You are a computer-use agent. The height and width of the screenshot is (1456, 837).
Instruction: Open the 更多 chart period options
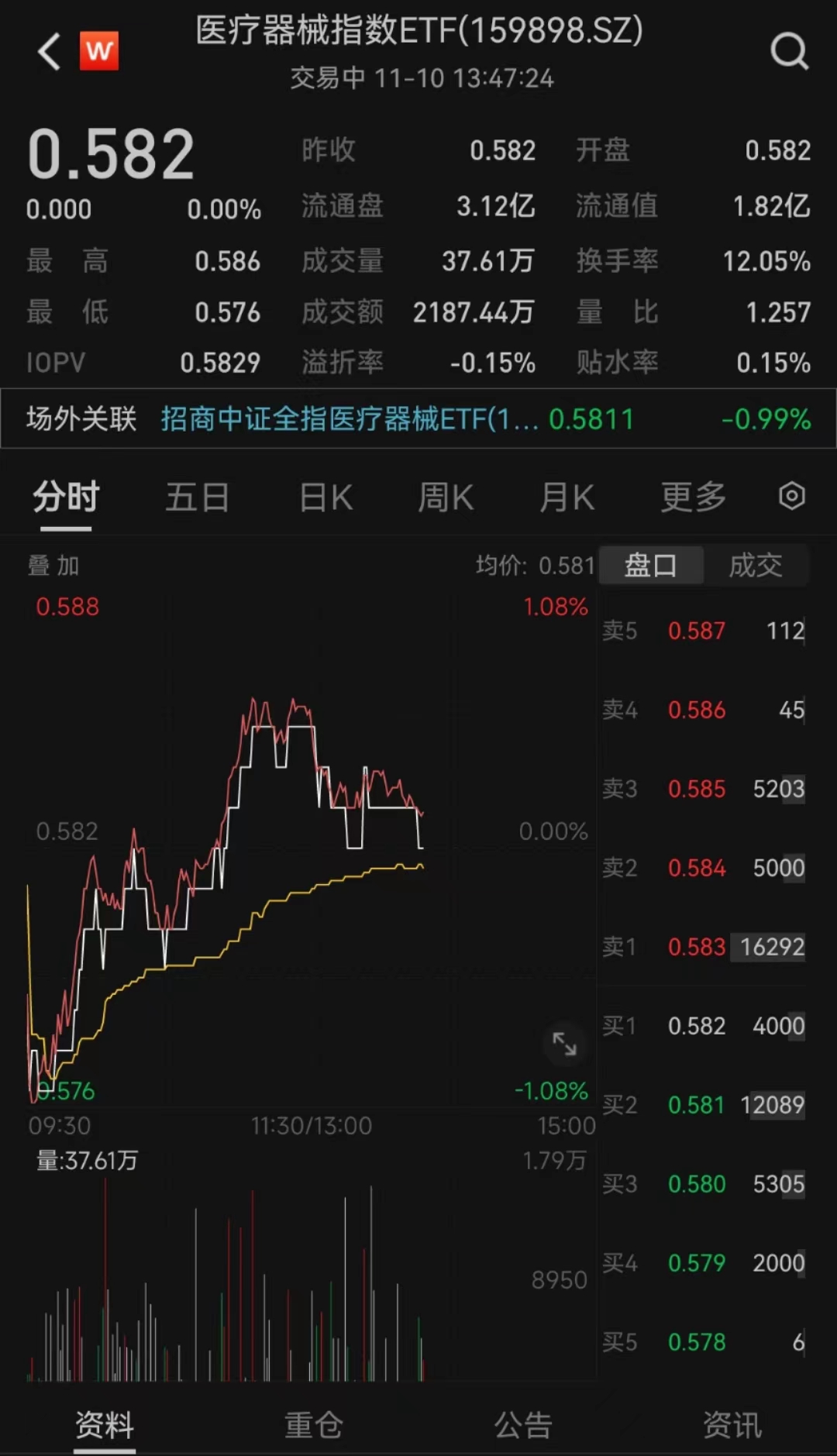pyautogui.click(x=693, y=497)
